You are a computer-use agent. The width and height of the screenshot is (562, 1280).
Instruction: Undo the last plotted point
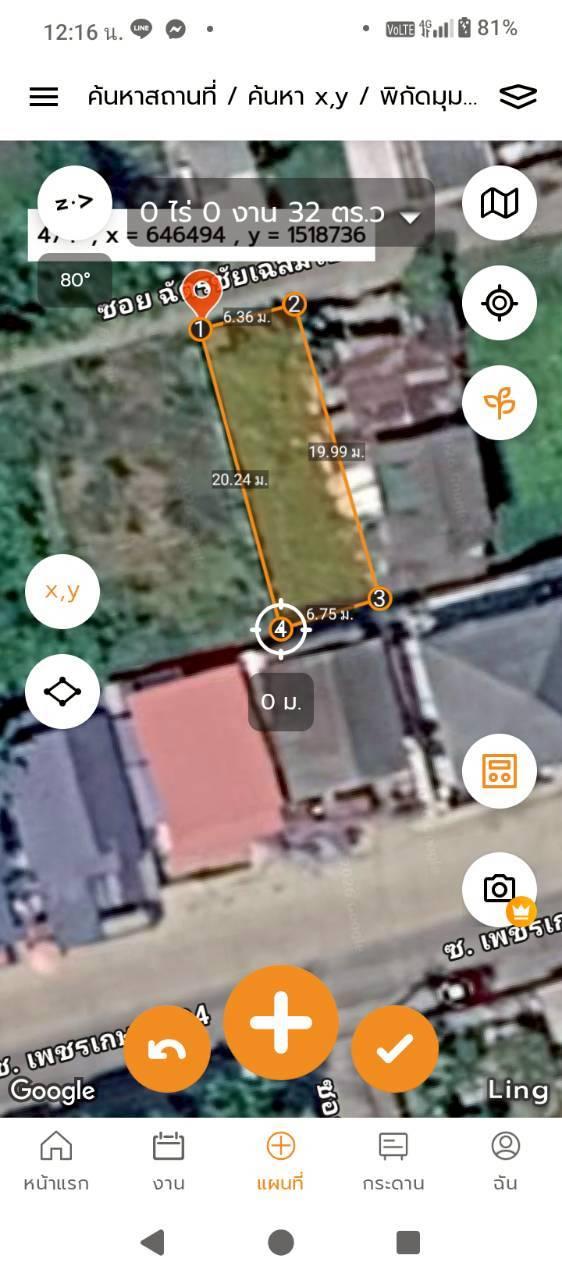coord(167,1049)
